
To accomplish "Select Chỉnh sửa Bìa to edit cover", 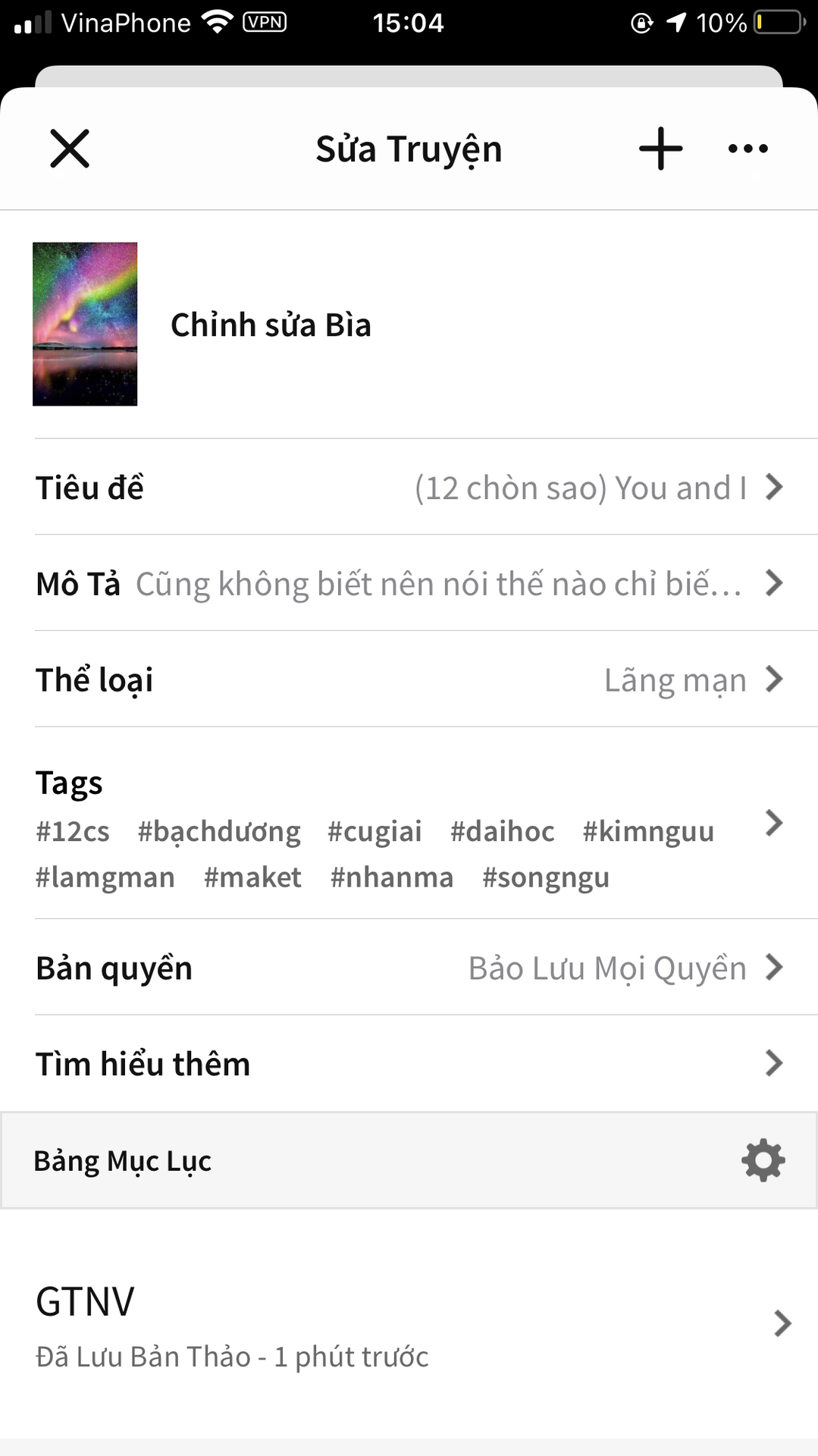I will 271,325.
